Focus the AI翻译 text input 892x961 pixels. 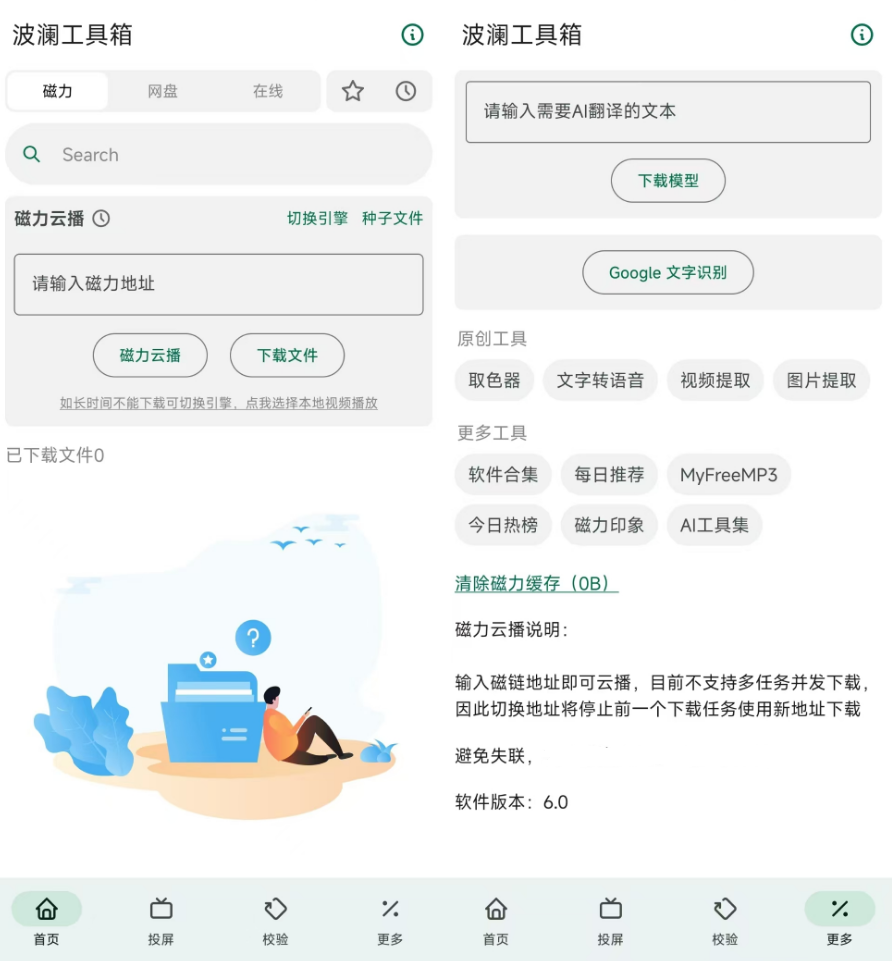click(668, 112)
